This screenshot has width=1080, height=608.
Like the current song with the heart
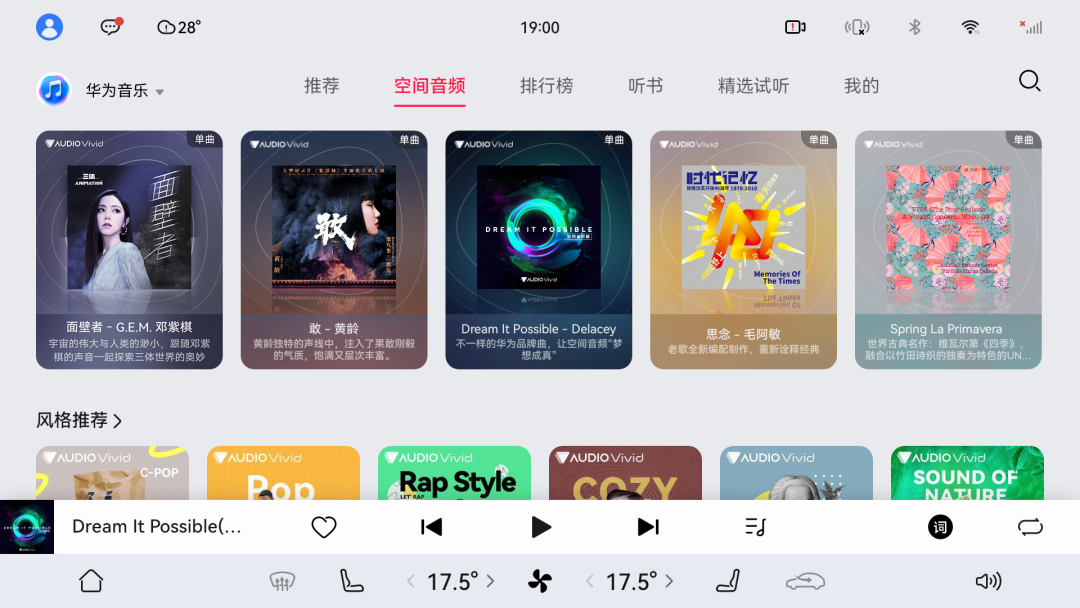(x=324, y=527)
